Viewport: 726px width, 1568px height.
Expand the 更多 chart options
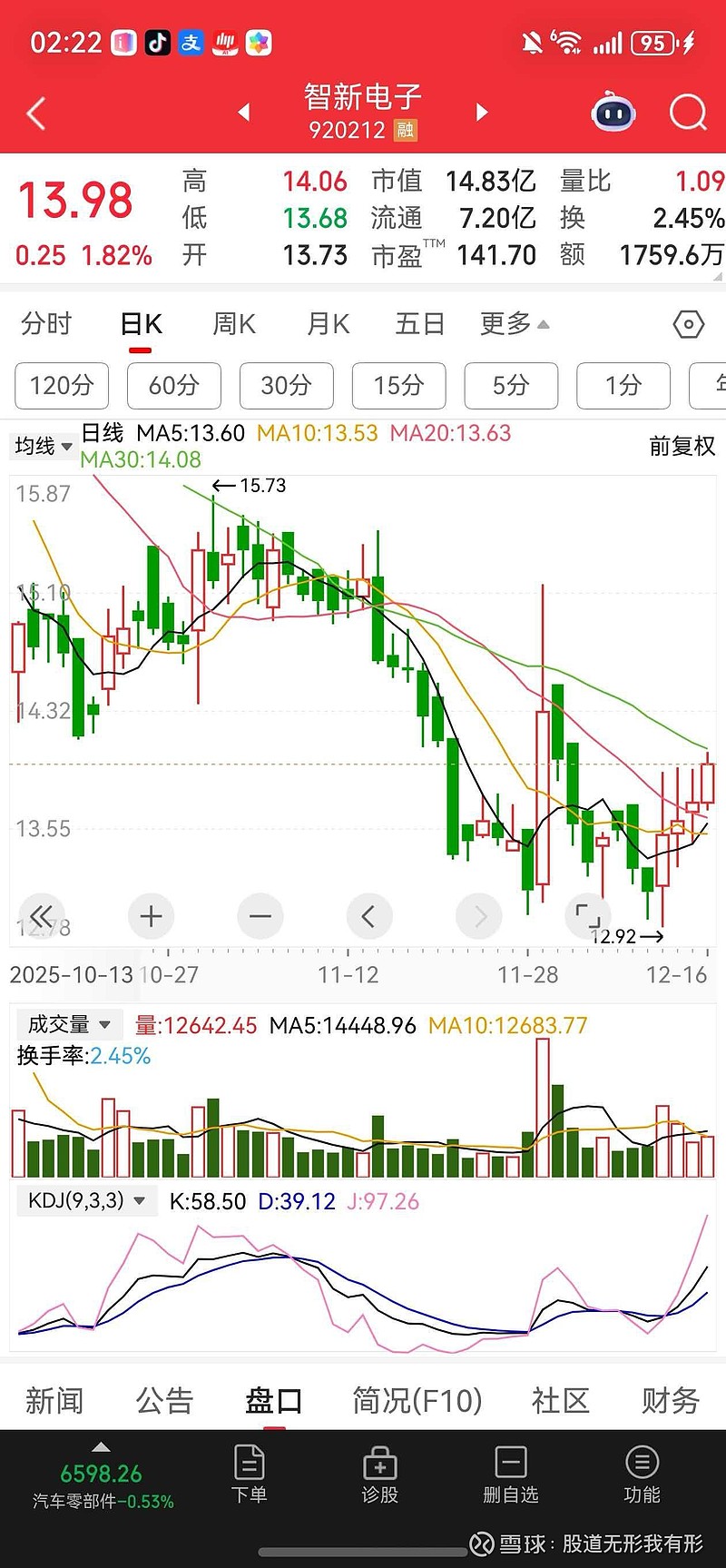[x=514, y=324]
